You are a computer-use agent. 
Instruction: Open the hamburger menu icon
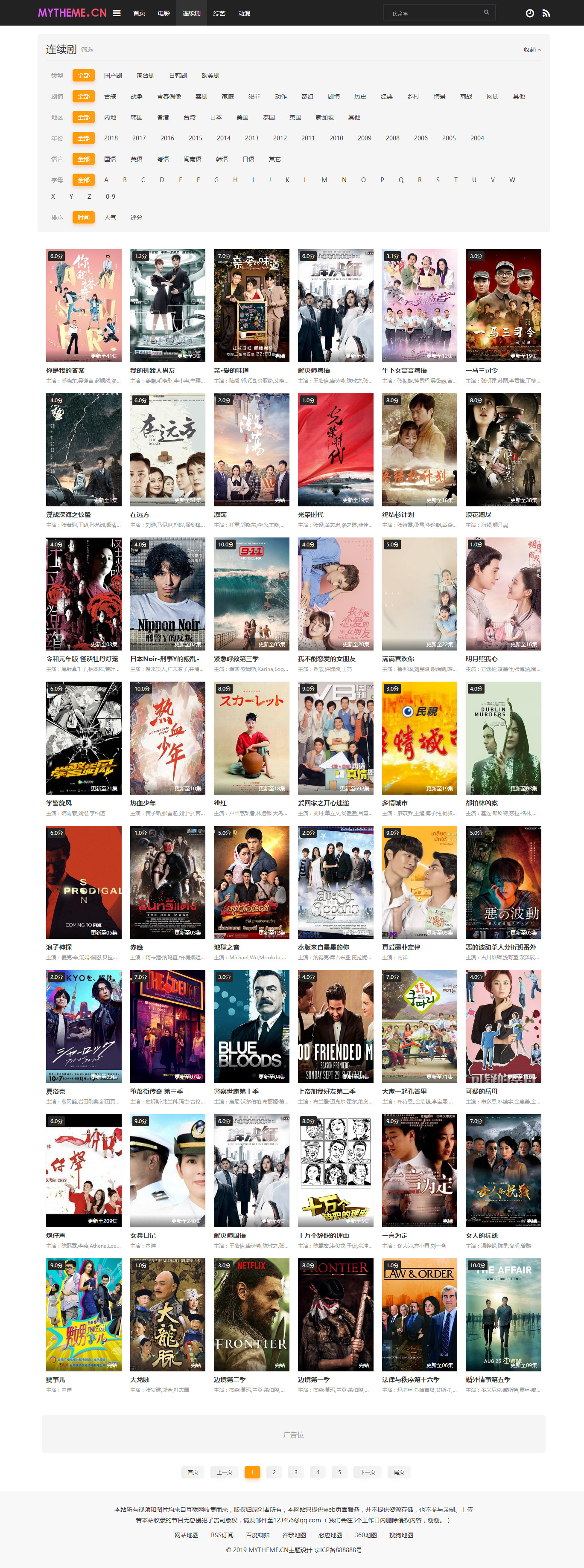coord(116,13)
